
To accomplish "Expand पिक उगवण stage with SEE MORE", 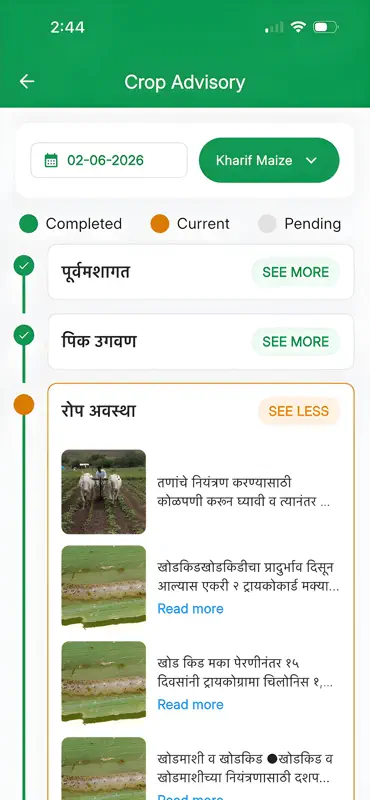I will coord(295,341).
